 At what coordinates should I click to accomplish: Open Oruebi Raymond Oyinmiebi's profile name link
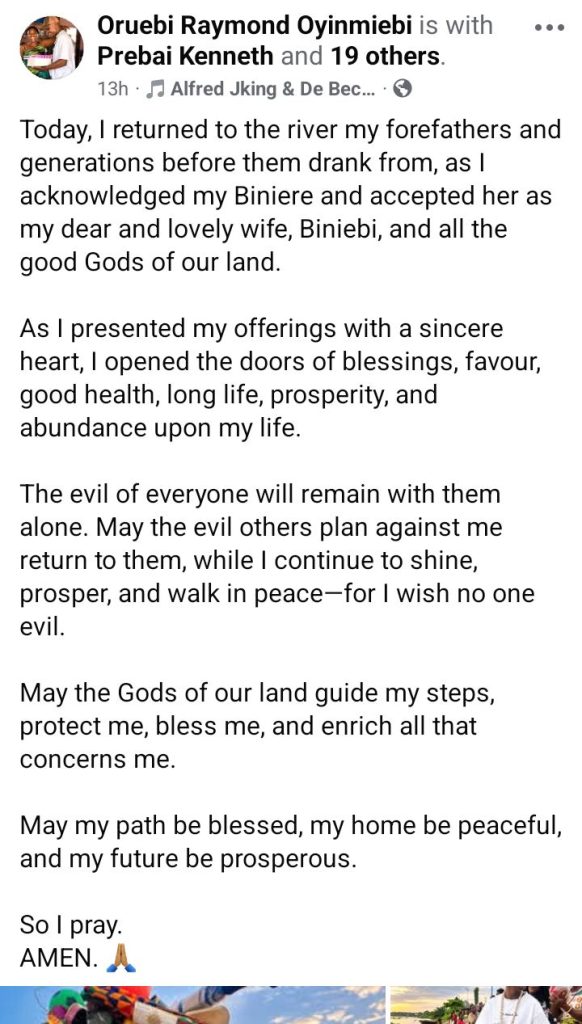click(255, 26)
